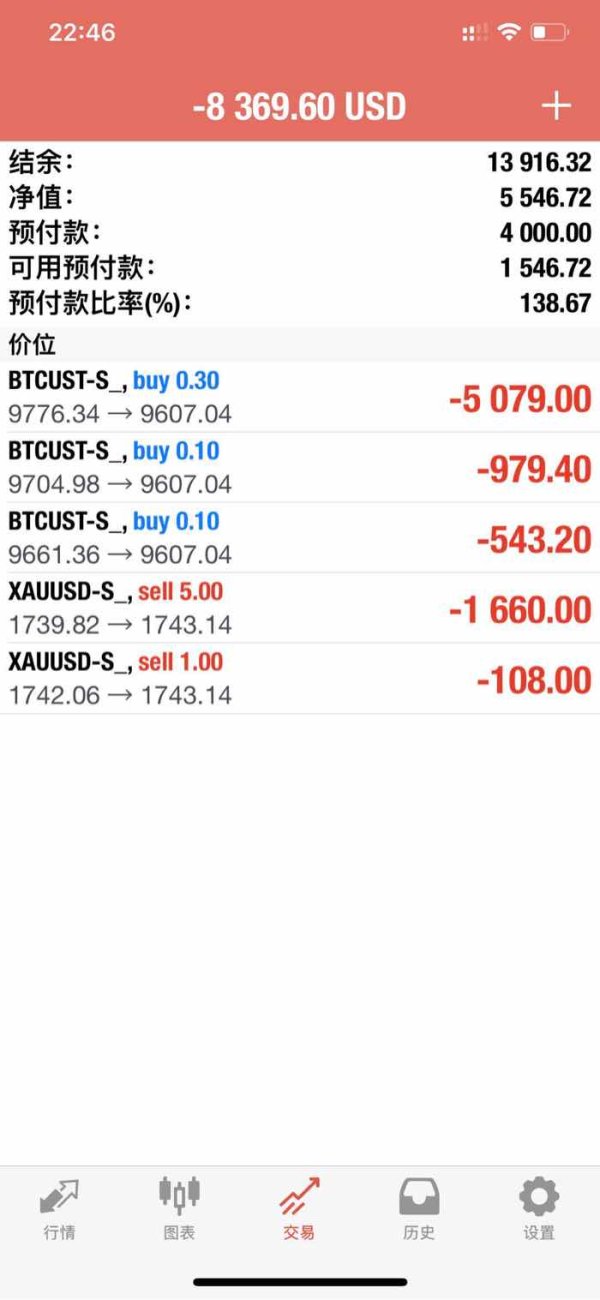
Task: View the XAUUSD-S_ sell 1.00 position
Action: 300,677
